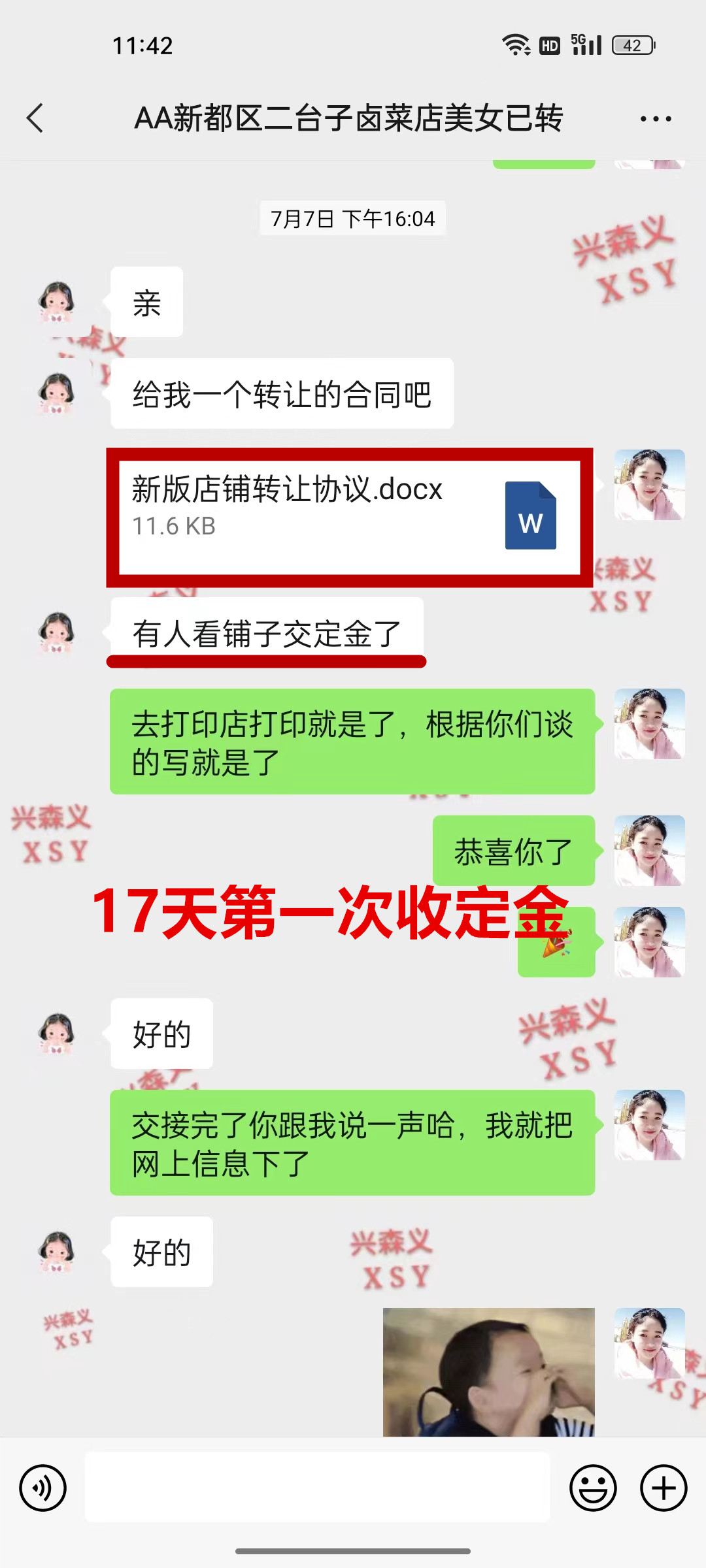Switch to voice message input
This screenshot has width=706, height=1568.
click(43, 1488)
